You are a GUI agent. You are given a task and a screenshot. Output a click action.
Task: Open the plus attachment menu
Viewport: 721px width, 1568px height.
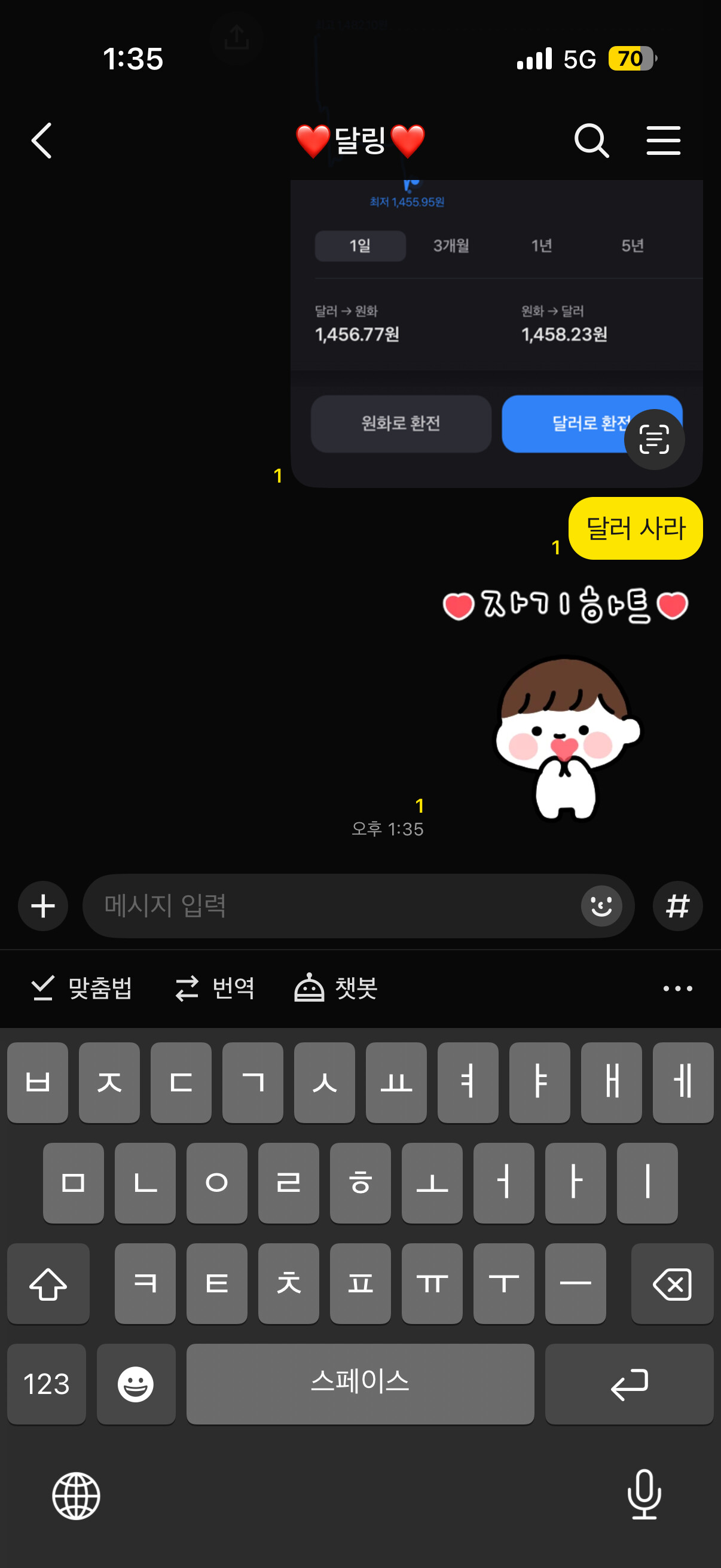tap(43, 906)
